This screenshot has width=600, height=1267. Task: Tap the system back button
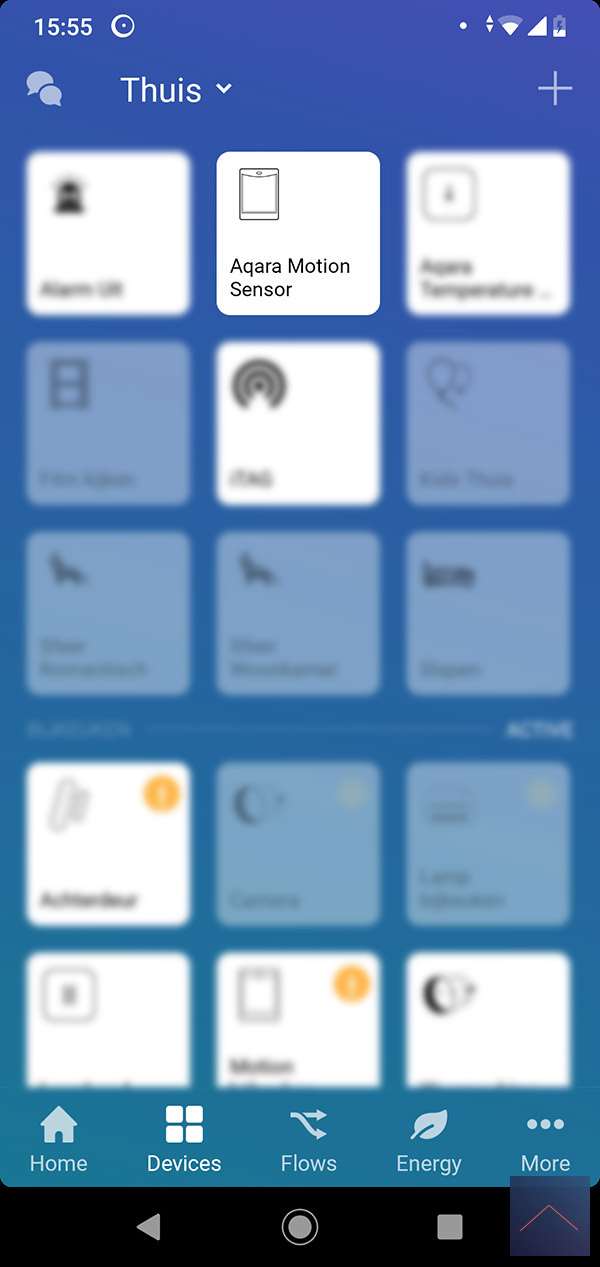pos(149,1227)
